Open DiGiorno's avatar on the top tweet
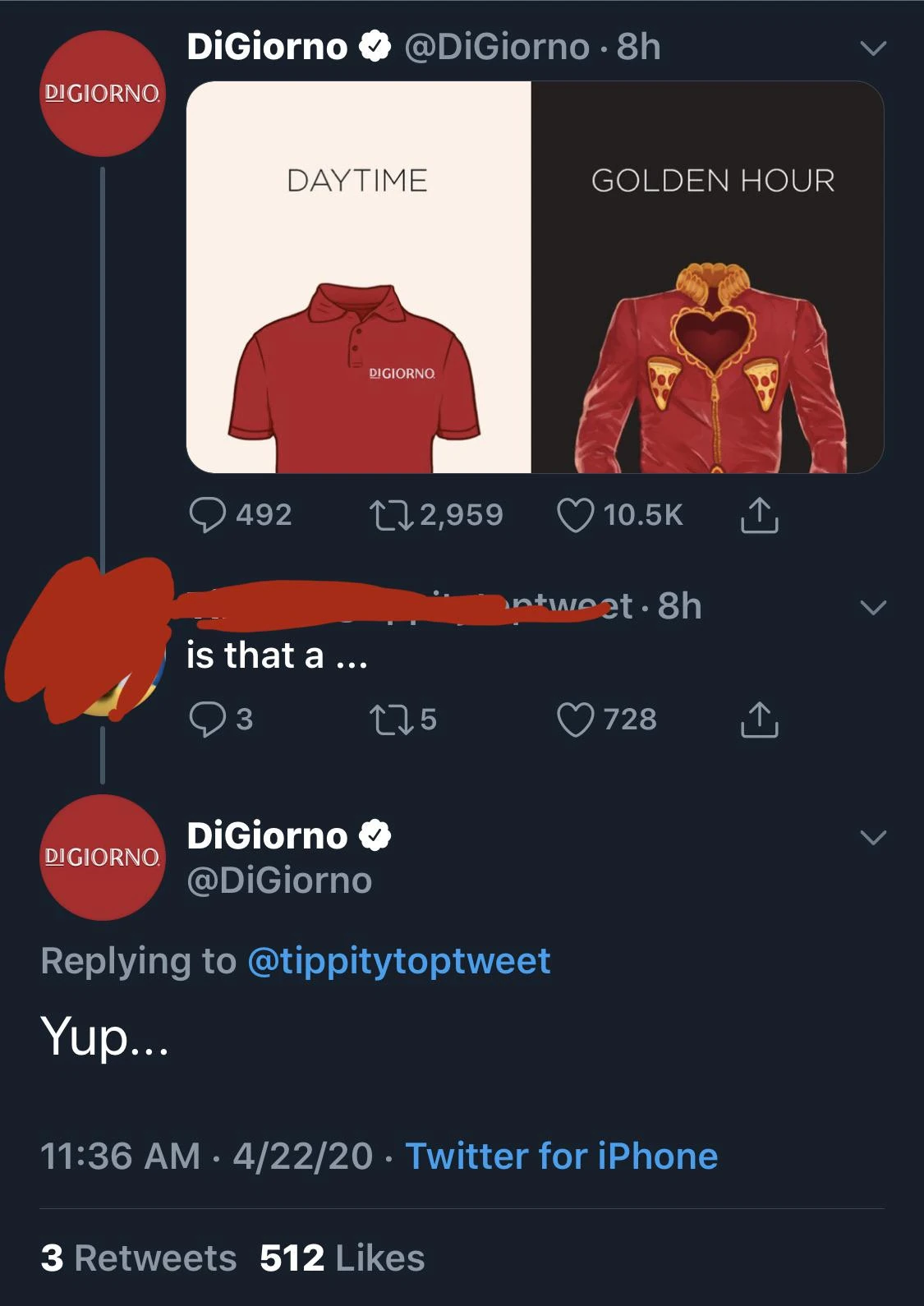This screenshot has height=1306, width=924. 103,94
